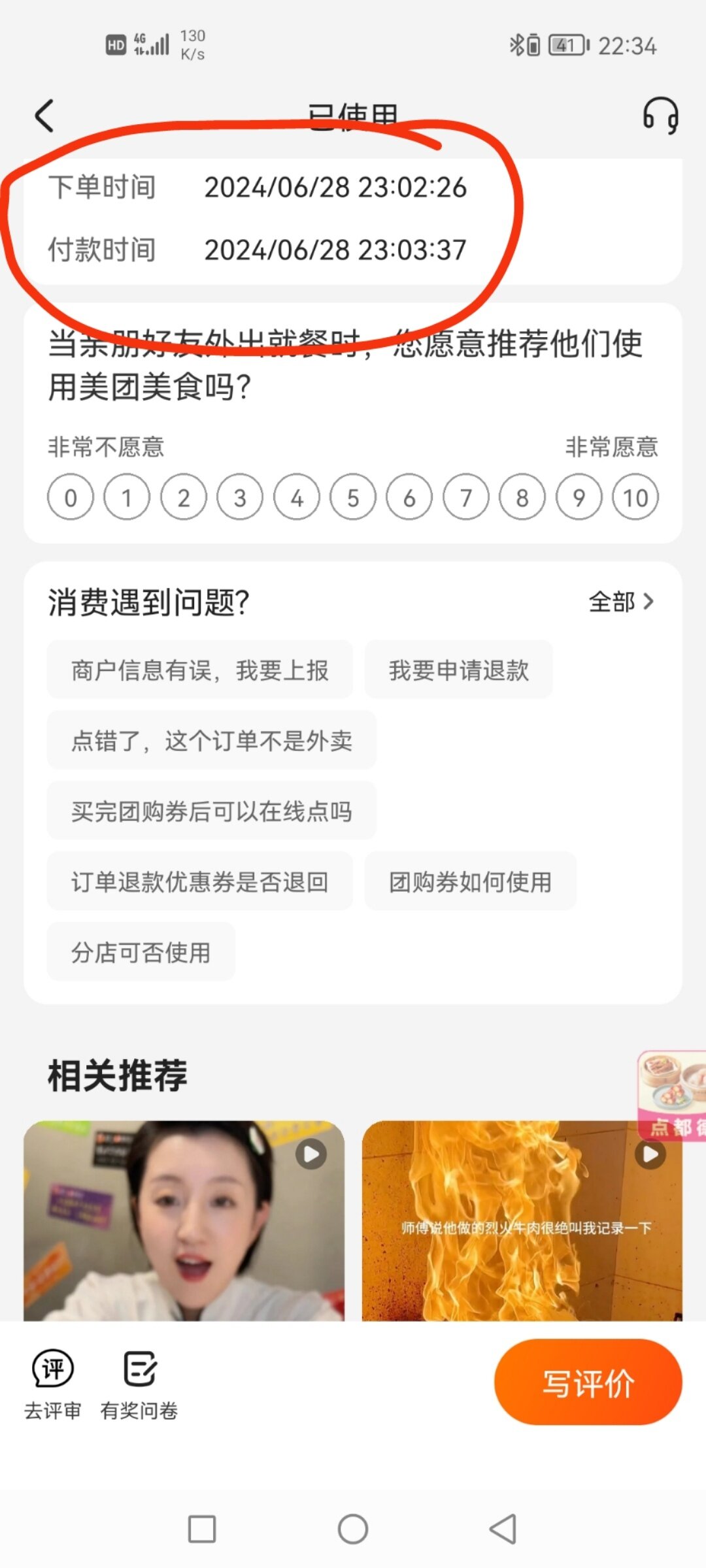
Task: Open 分店可否使用 question
Action: click(141, 953)
